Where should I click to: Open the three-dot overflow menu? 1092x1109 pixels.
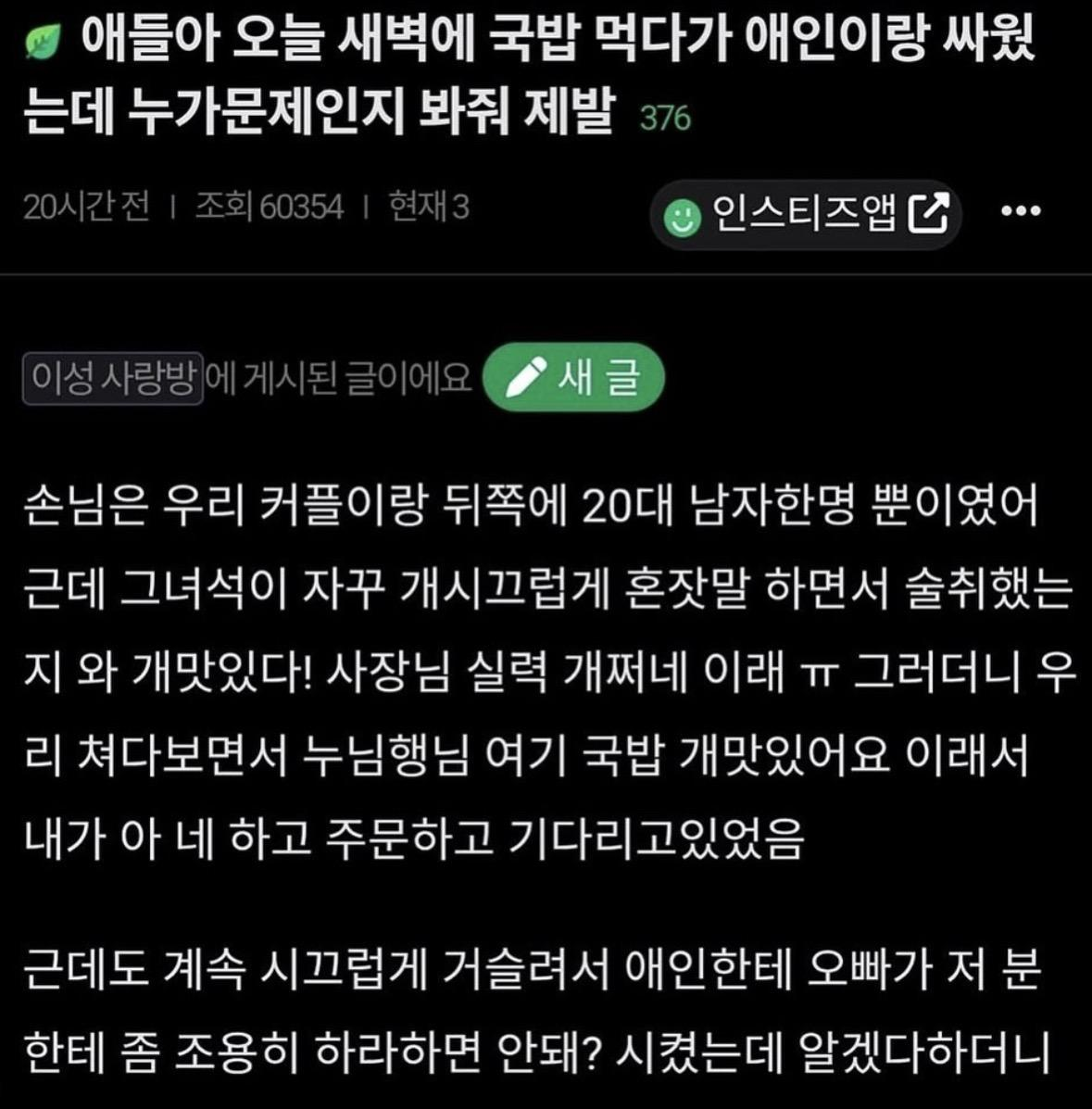click(x=1022, y=212)
